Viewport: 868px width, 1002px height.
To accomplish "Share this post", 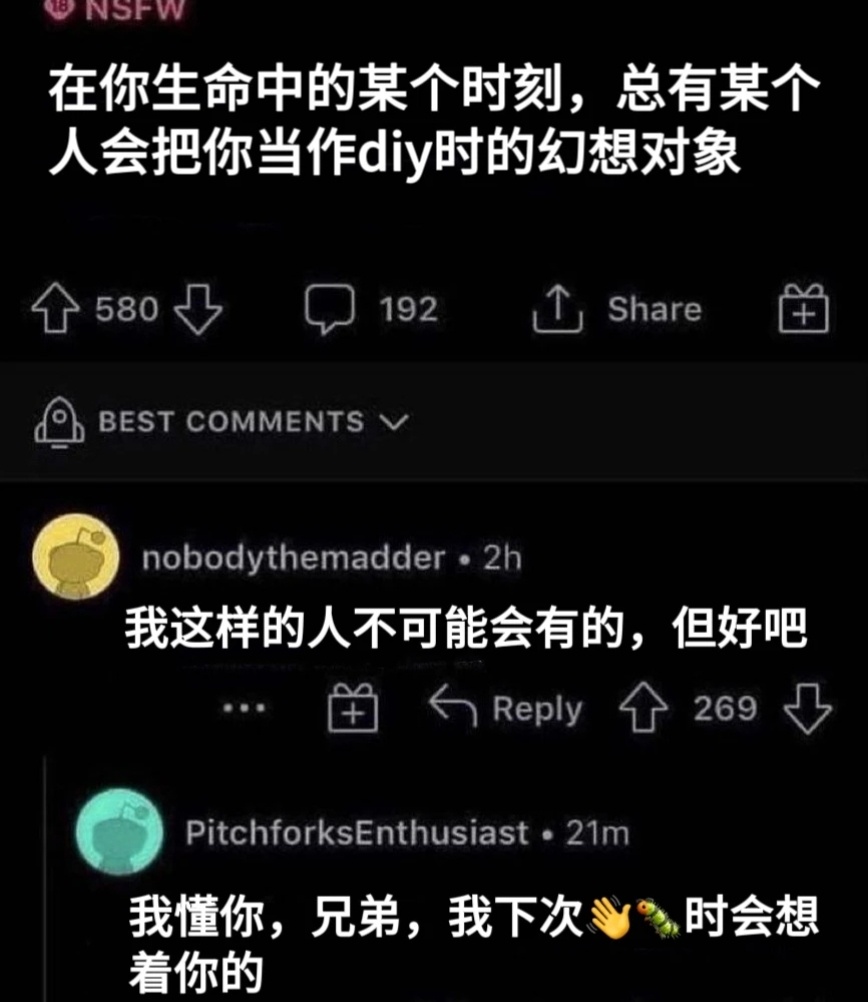I will [617, 310].
